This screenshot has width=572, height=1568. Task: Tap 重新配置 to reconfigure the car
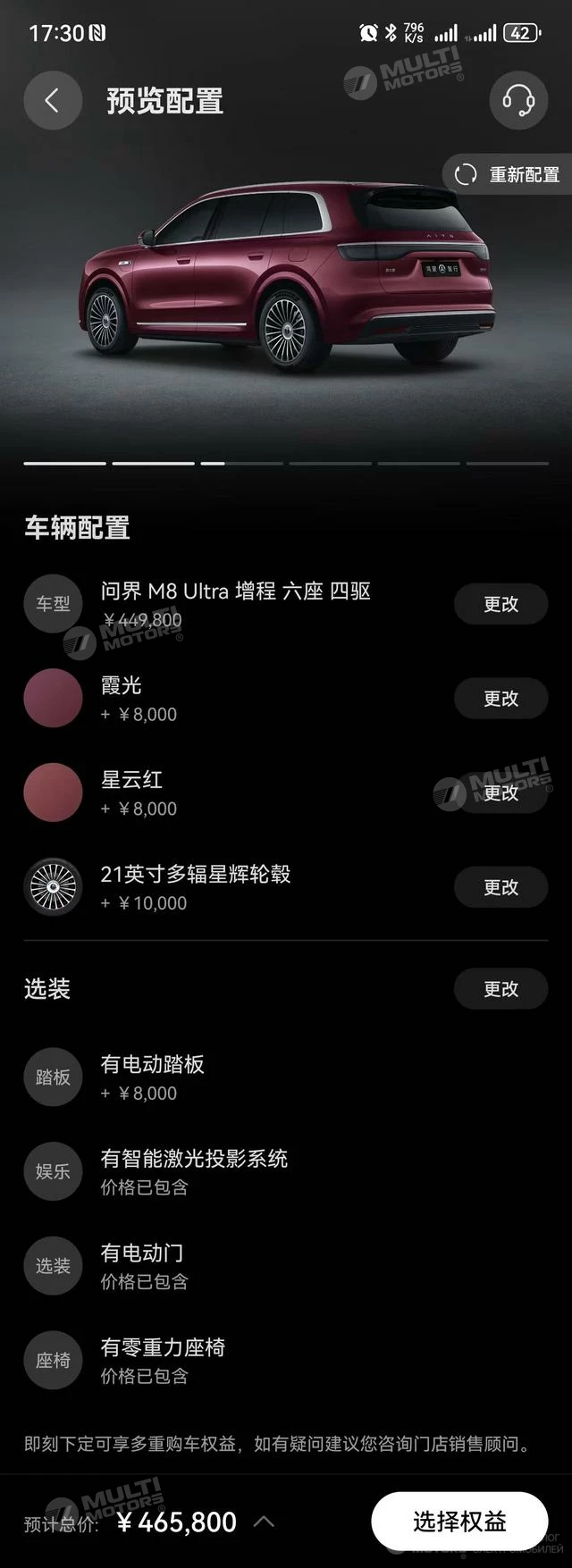(508, 174)
